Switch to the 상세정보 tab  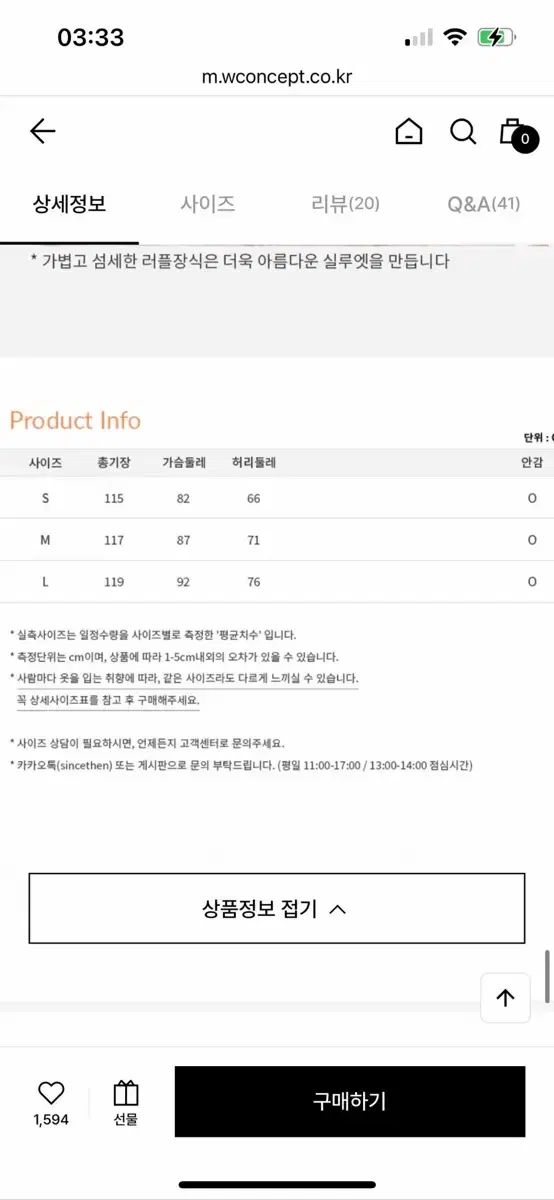(x=69, y=204)
